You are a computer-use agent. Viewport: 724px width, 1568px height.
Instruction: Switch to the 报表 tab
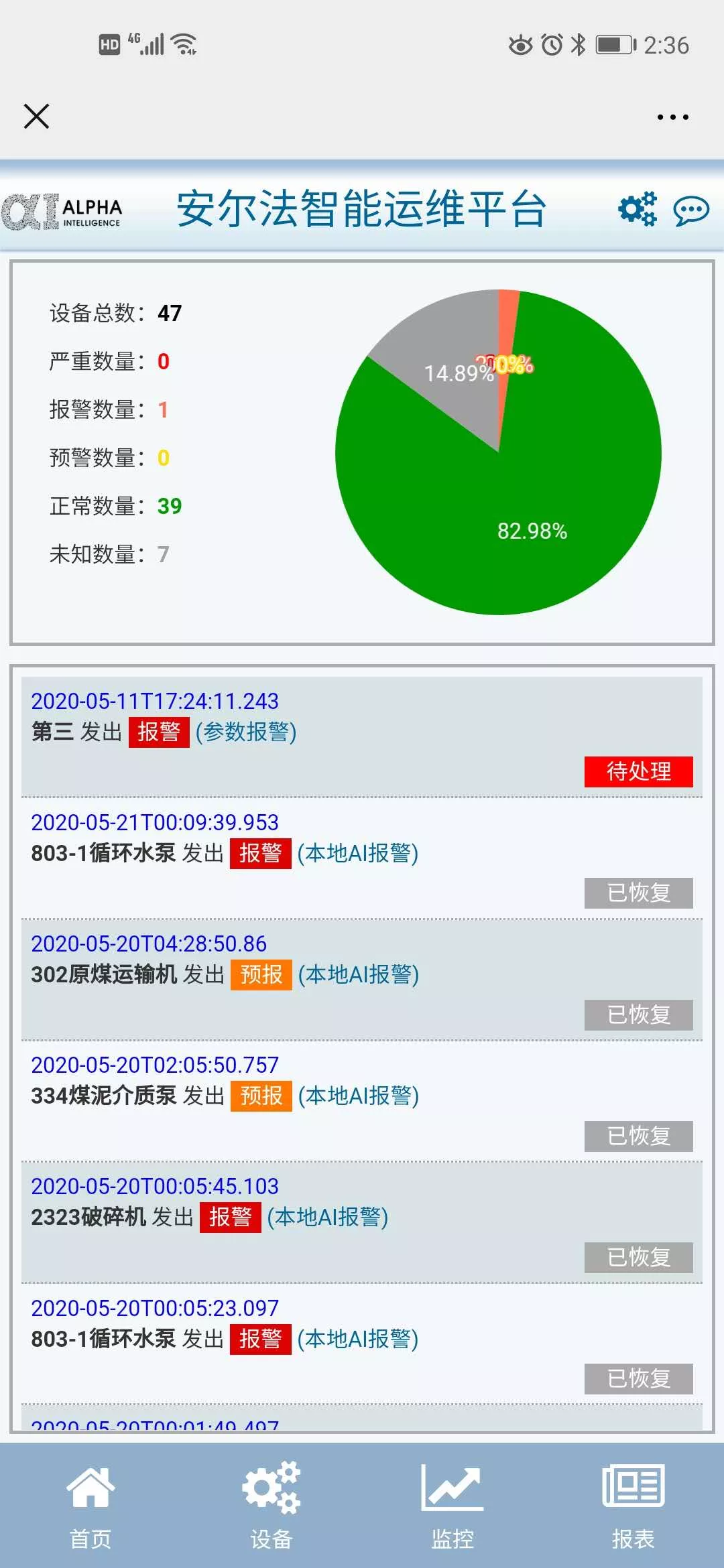[633, 1505]
